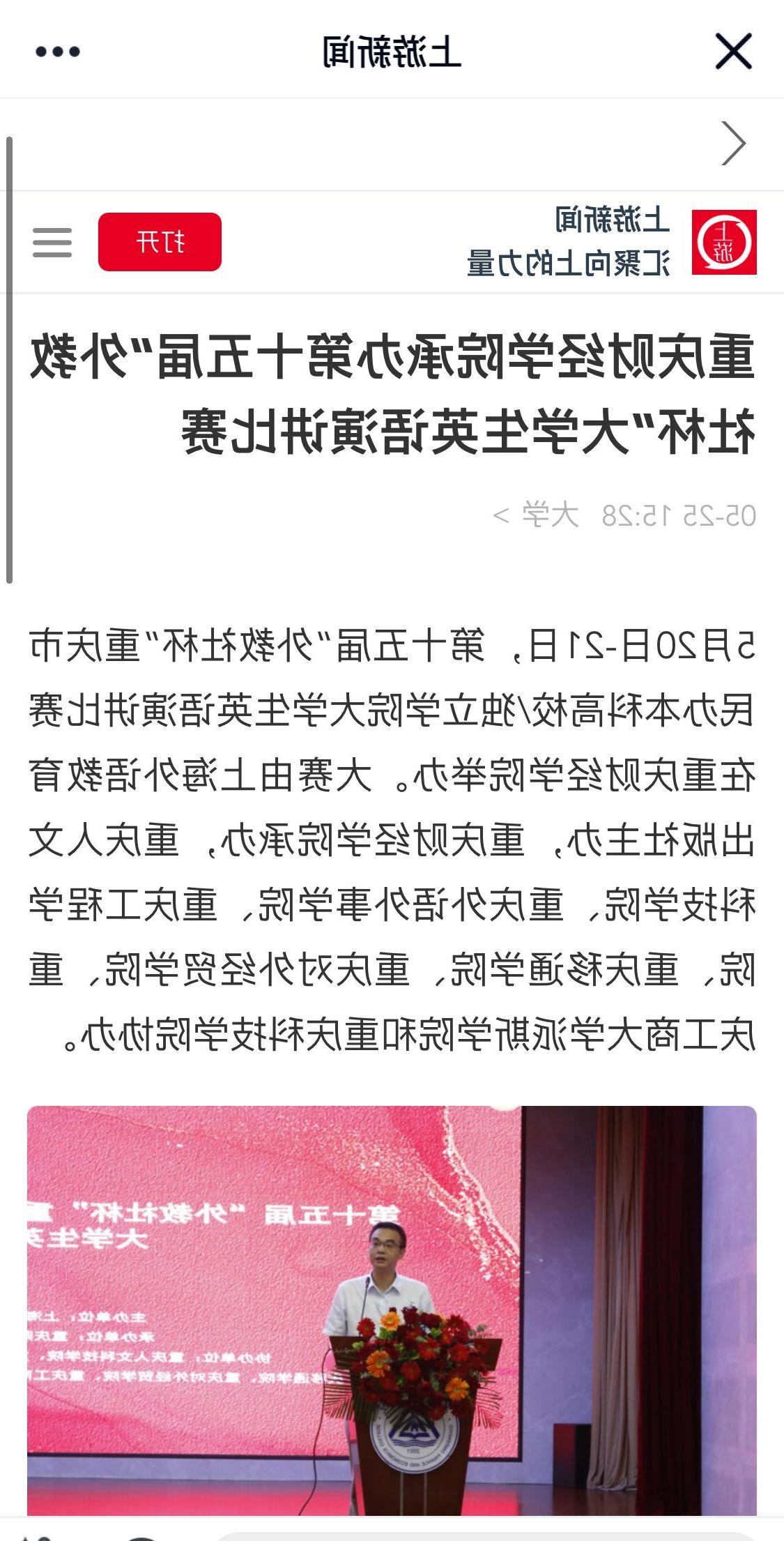Viewport: 784px width, 1541px height.
Task: Open the three-dot overflow menu
Action: 57,51
